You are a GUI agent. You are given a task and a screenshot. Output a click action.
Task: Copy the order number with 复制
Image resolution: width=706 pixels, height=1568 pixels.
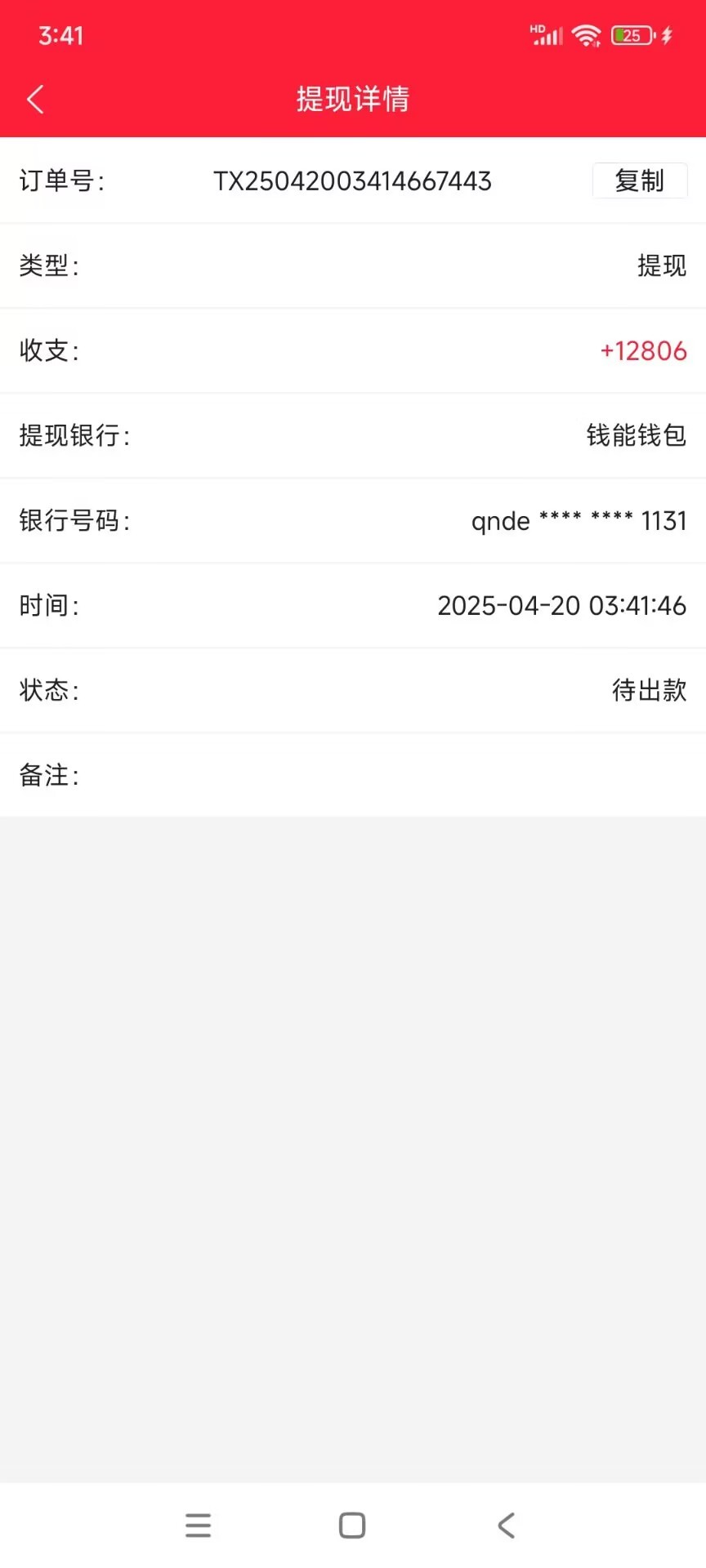[x=639, y=180]
